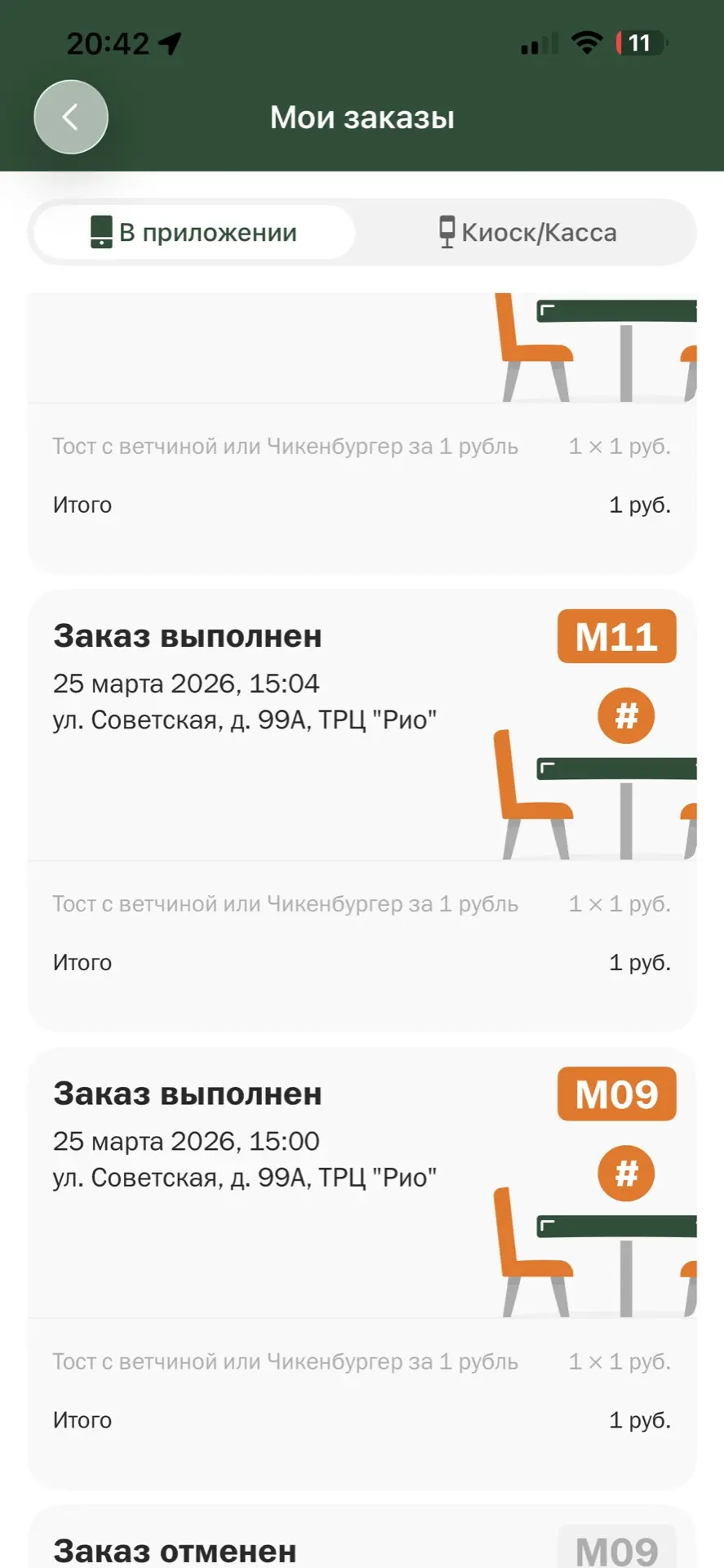Image resolution: width=724 pixels, height=1568 pixels.
Task: Tap the # icon on order M11
Action: click(626, 716)
